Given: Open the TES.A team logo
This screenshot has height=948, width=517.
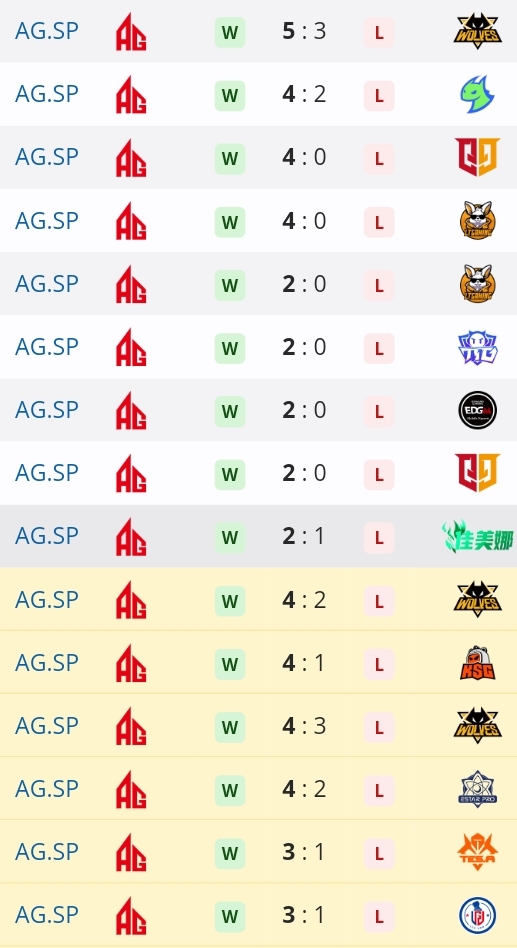Looking at the screenshot, I should 478,852.
